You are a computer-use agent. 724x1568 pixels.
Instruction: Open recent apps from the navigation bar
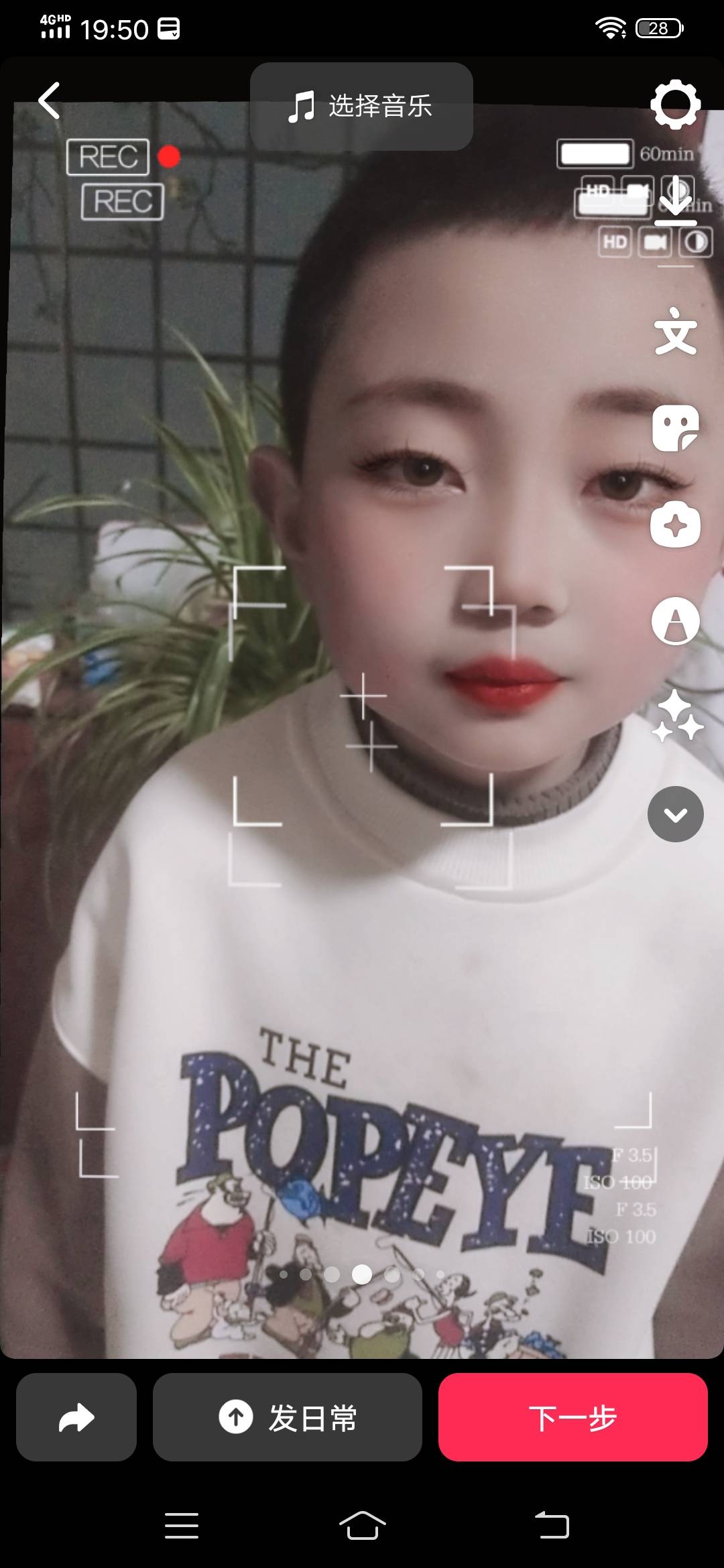(181, 1526)
